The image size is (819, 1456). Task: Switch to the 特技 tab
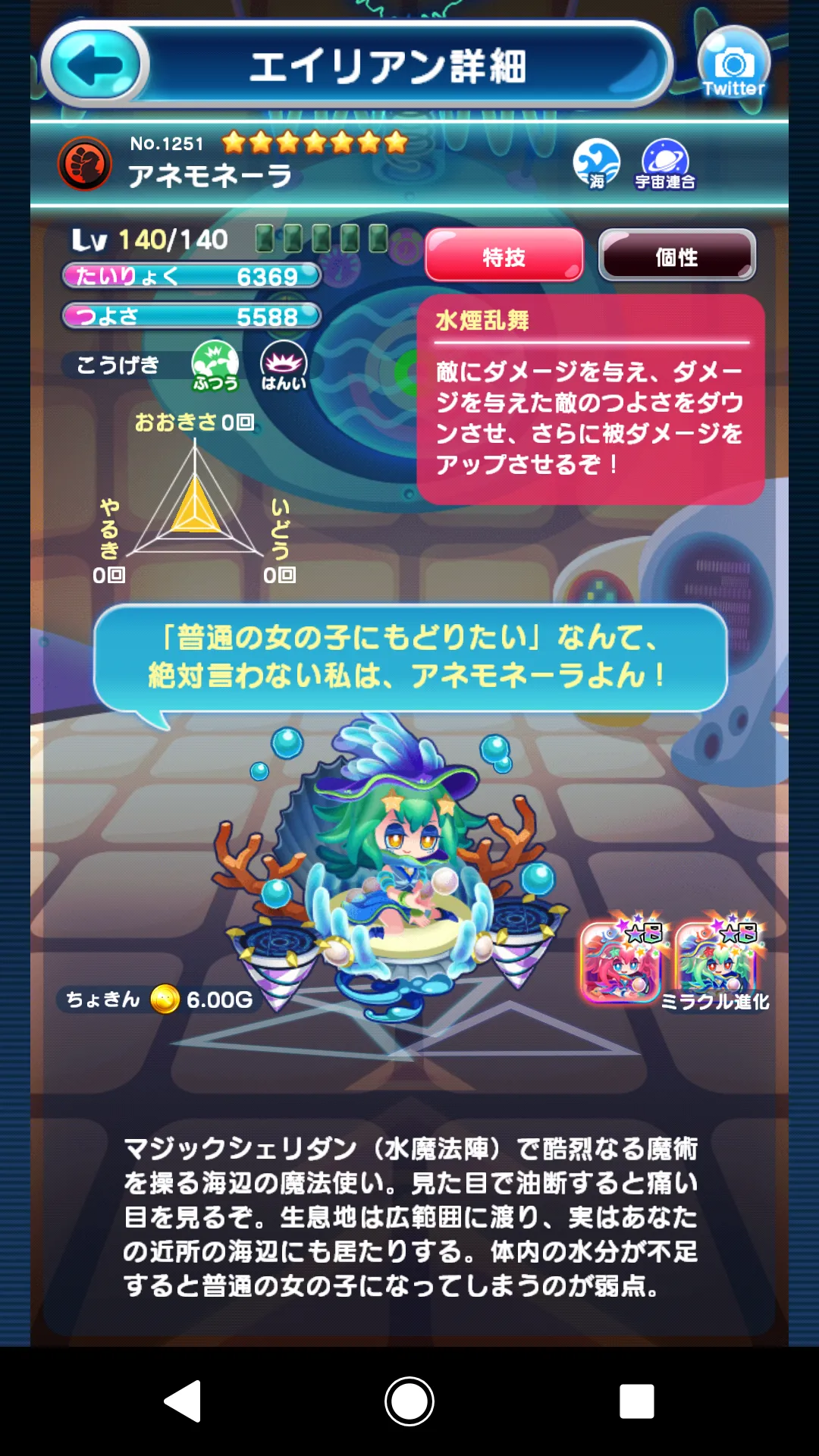[504, 256]
